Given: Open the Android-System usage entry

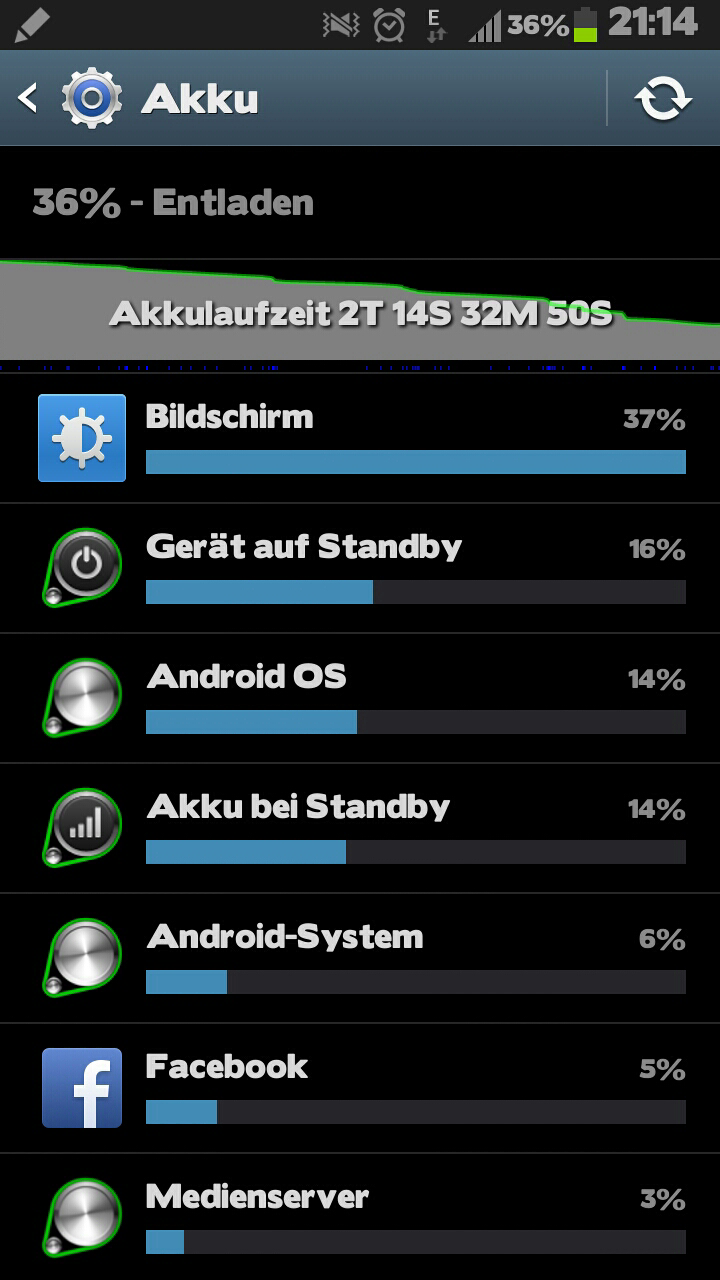Looking at the screenshot, I should (x=360, y=958).
